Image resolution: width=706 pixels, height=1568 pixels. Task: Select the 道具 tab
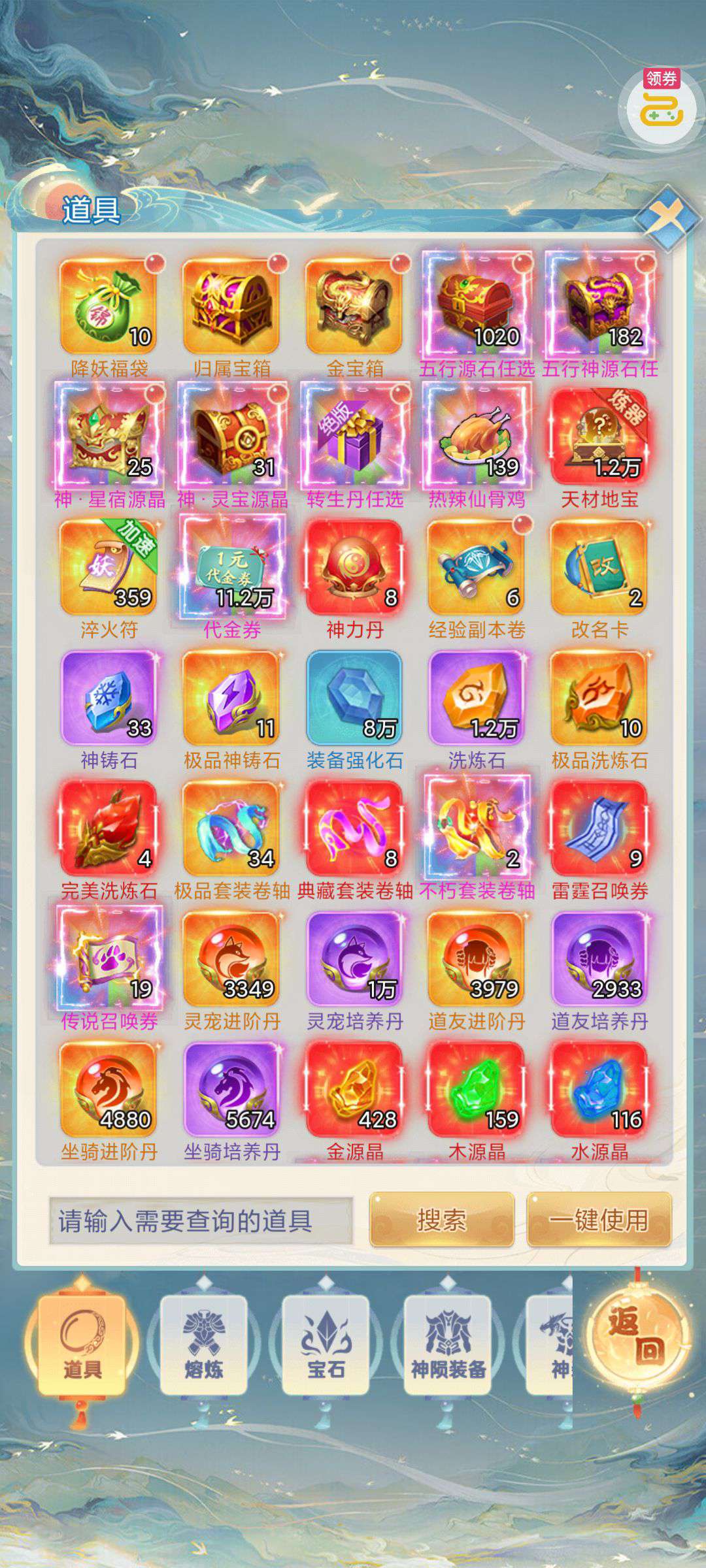[x=82, y=1346]
